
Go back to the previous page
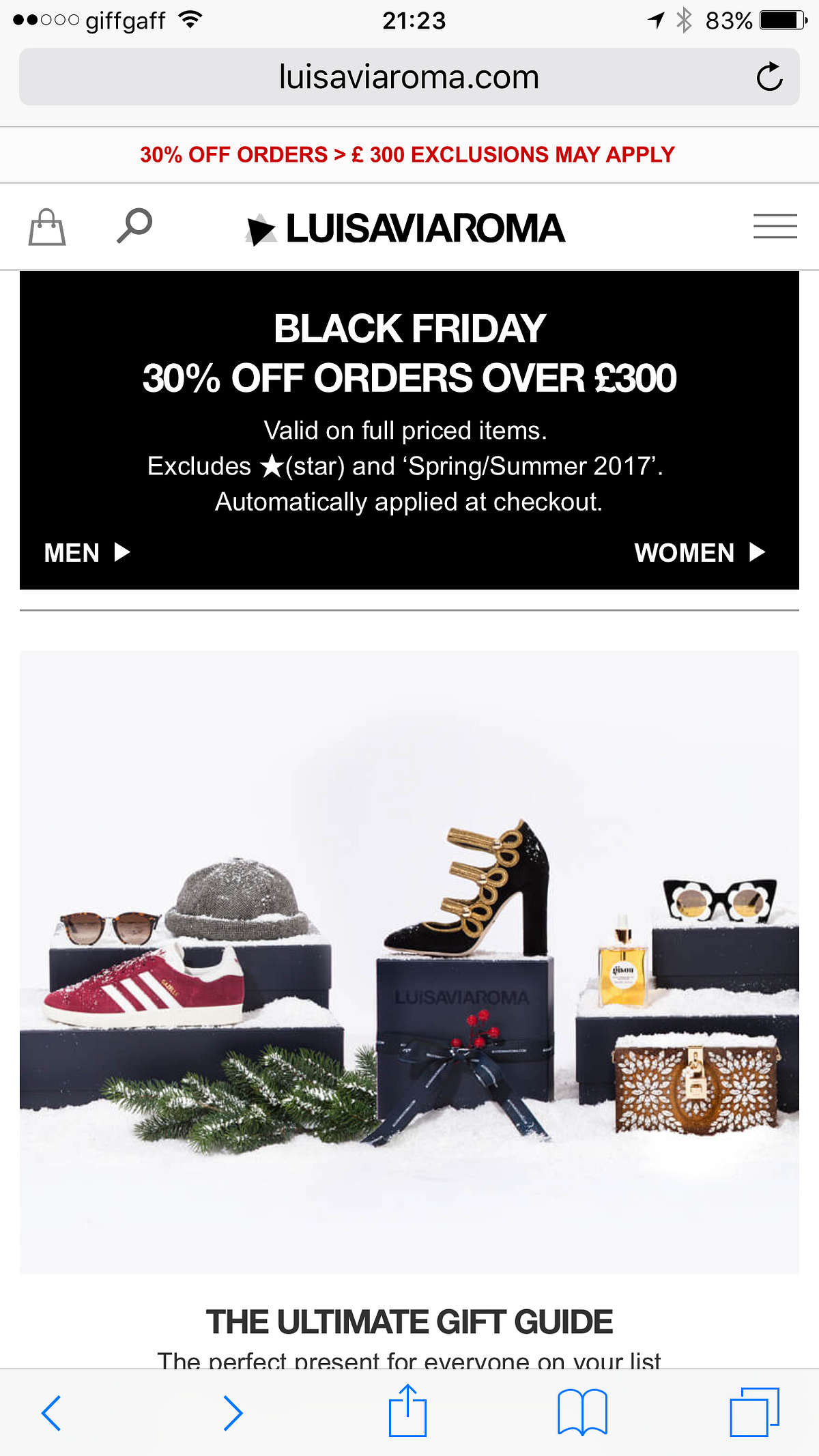pyautogui.click(x=51, y=1412)
